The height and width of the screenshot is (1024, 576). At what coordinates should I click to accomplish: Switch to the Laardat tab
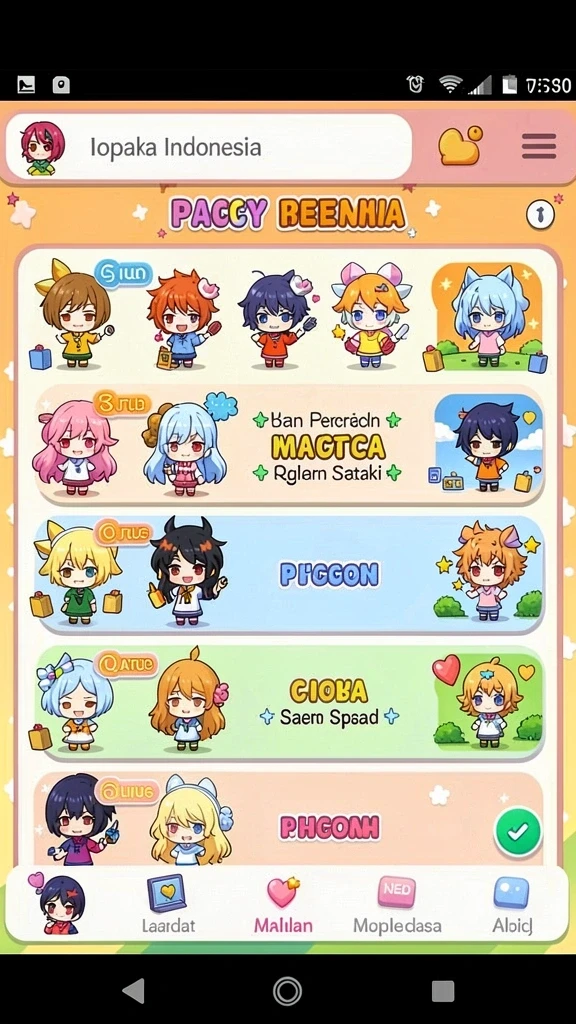pyautogui.click(x=168, y=904)
